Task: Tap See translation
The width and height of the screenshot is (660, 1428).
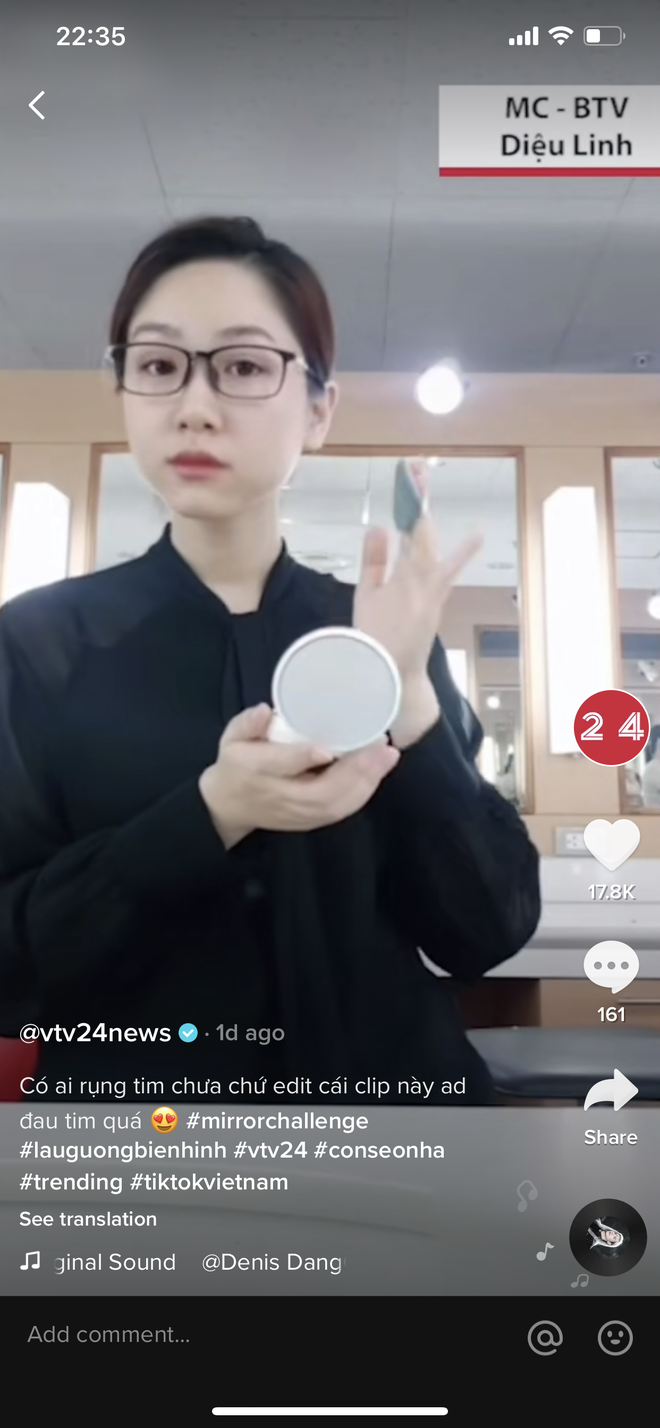Action: pyautogui.click(x=88, y=1219)
